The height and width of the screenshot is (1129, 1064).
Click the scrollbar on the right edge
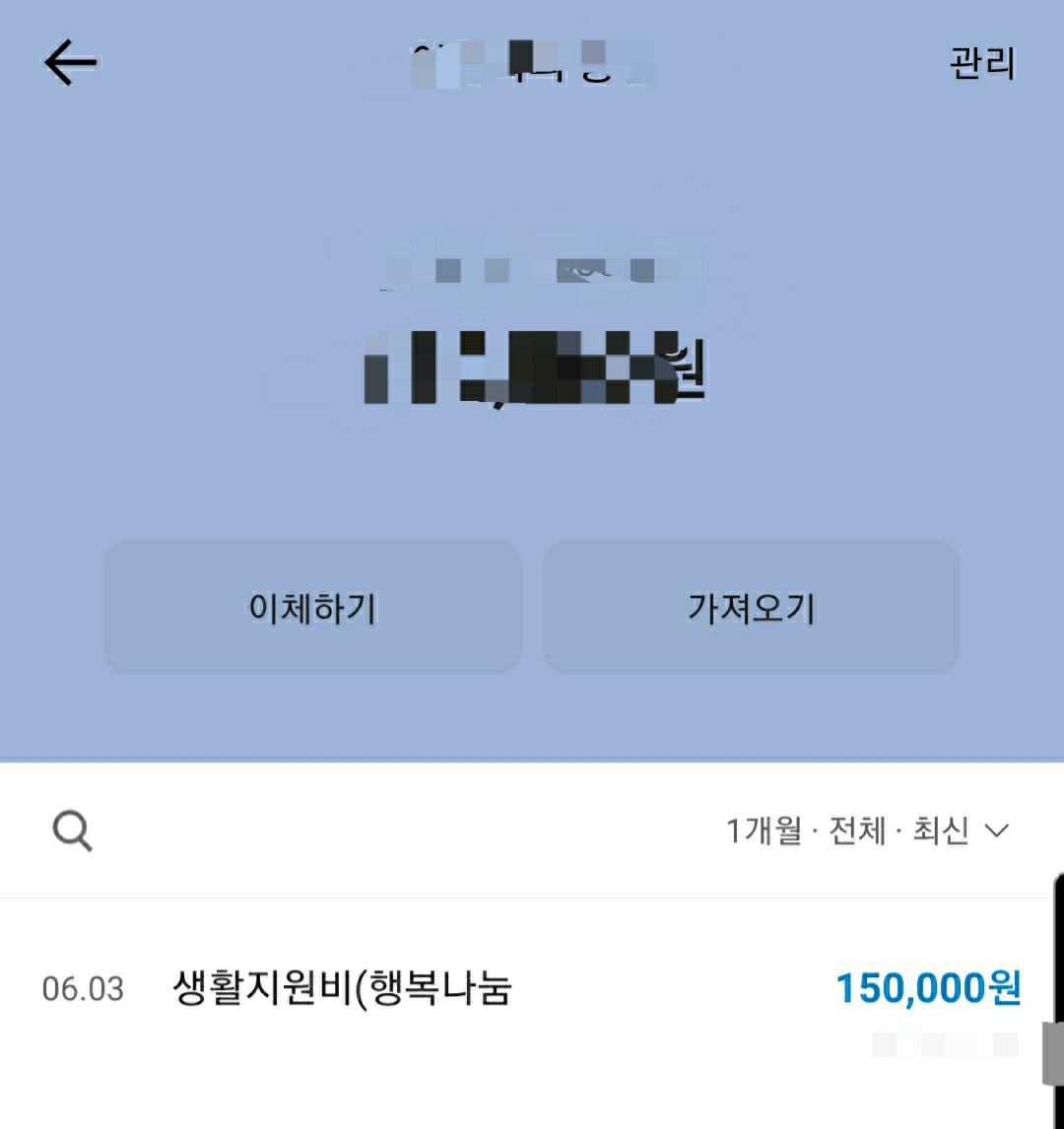tap(1054, 985)
